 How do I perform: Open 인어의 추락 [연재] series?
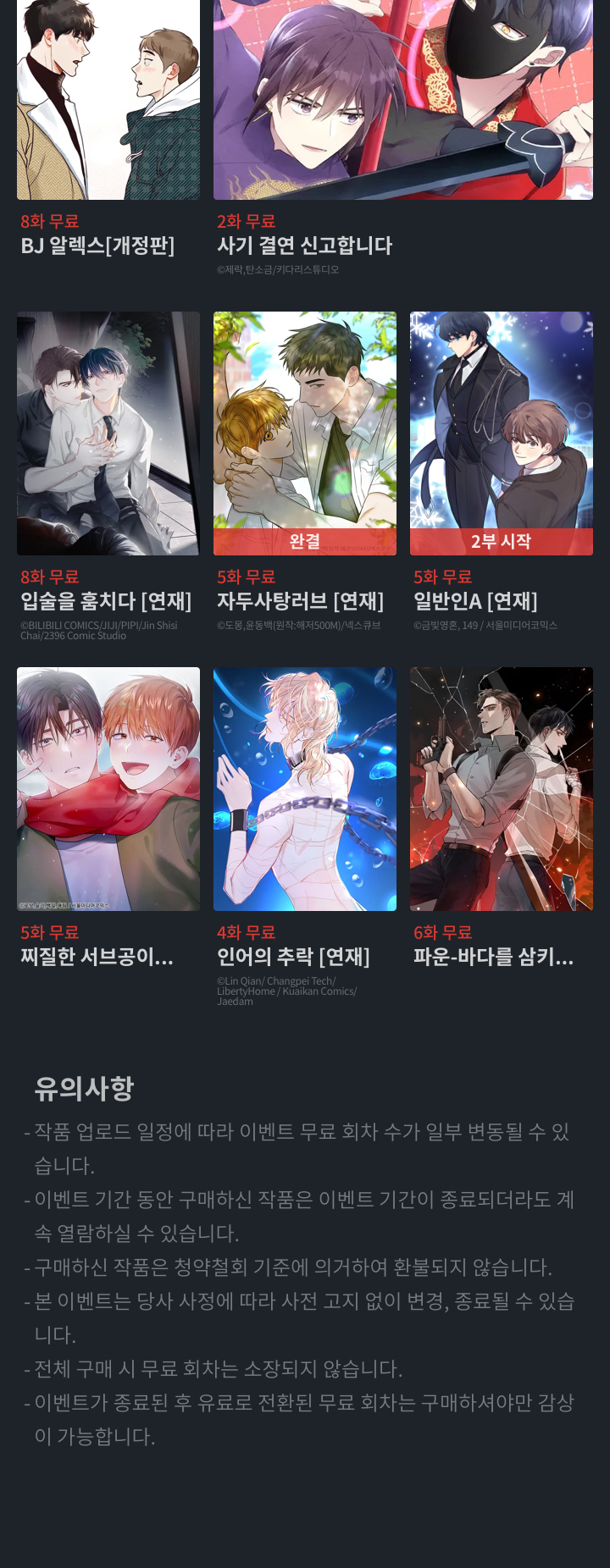305,789
